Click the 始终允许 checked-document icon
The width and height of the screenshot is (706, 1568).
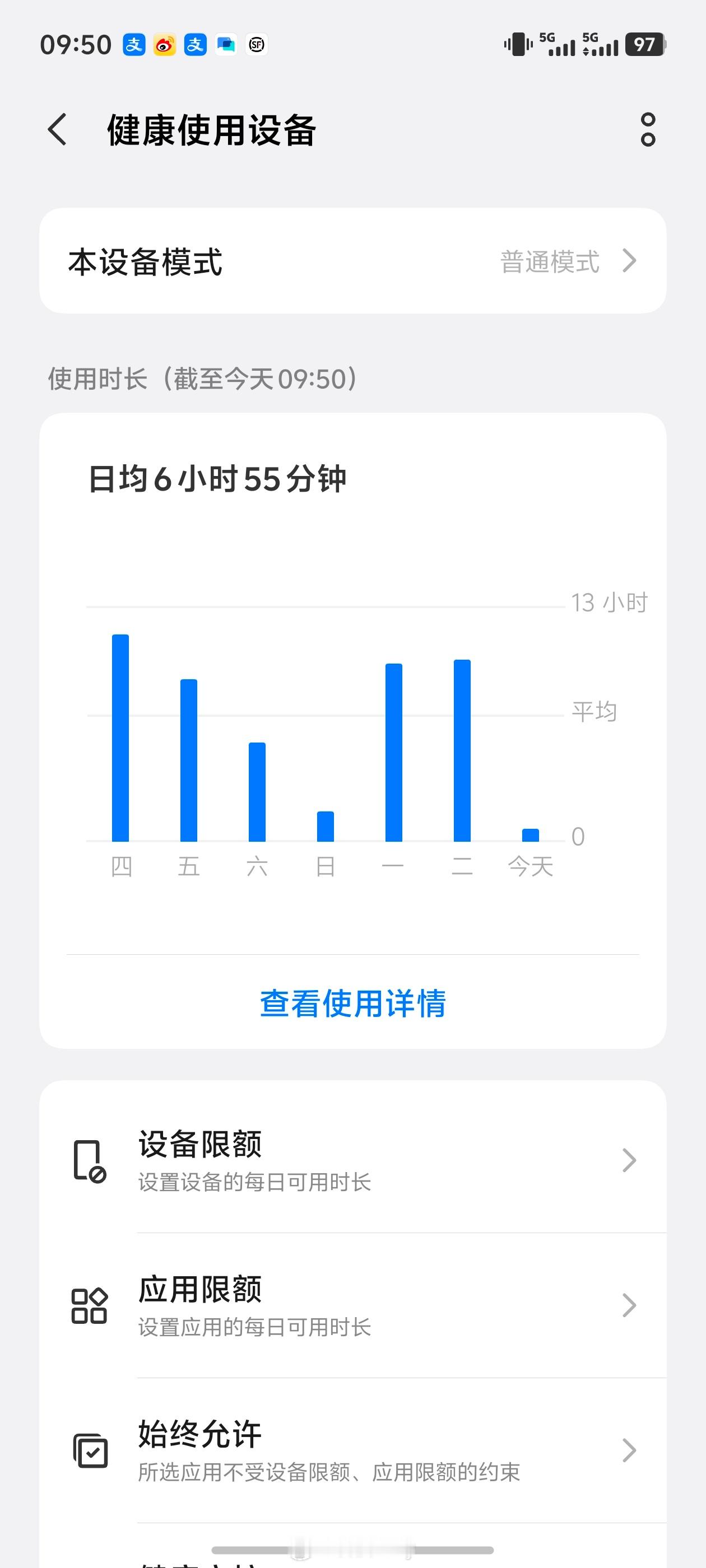point(90,1450)
